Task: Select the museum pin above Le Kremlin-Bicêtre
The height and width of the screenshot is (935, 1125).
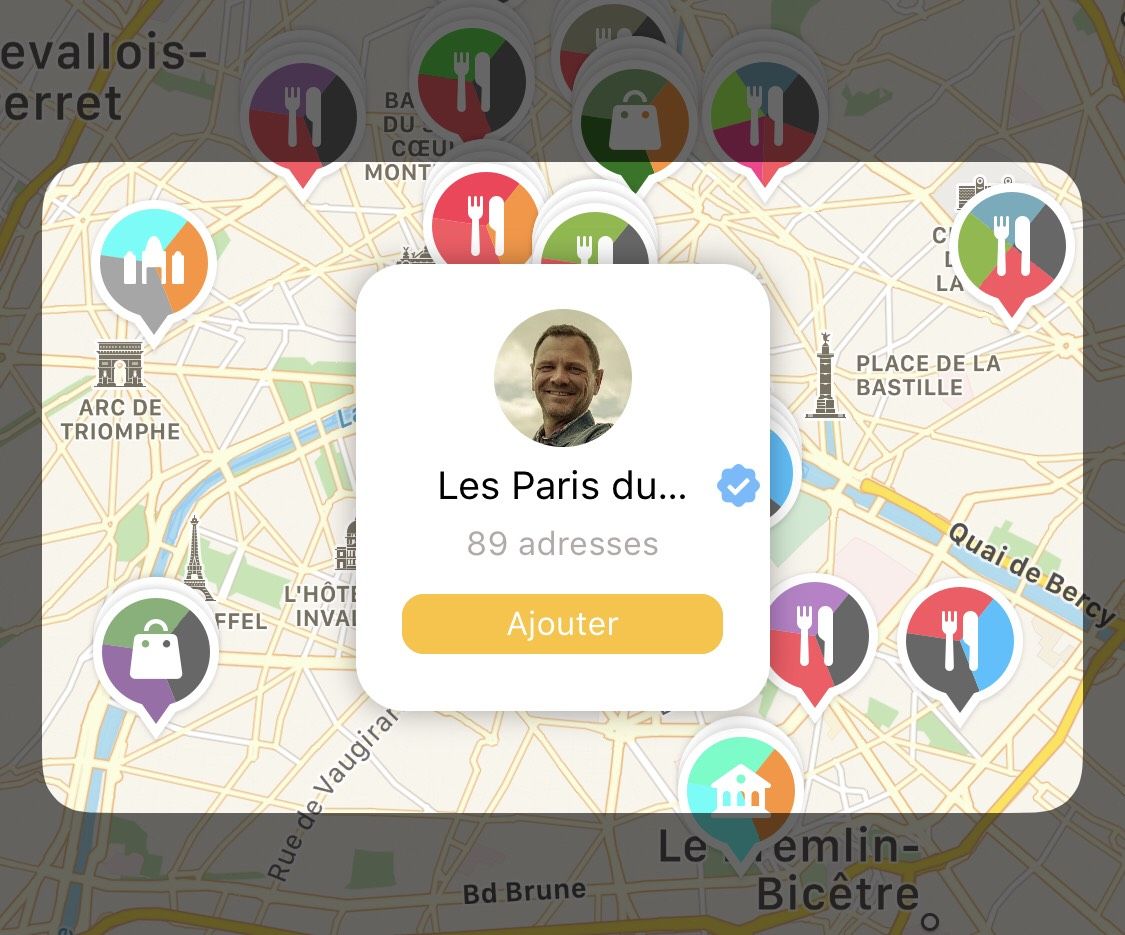Action: pyautogui.click(x=739, y=791)
